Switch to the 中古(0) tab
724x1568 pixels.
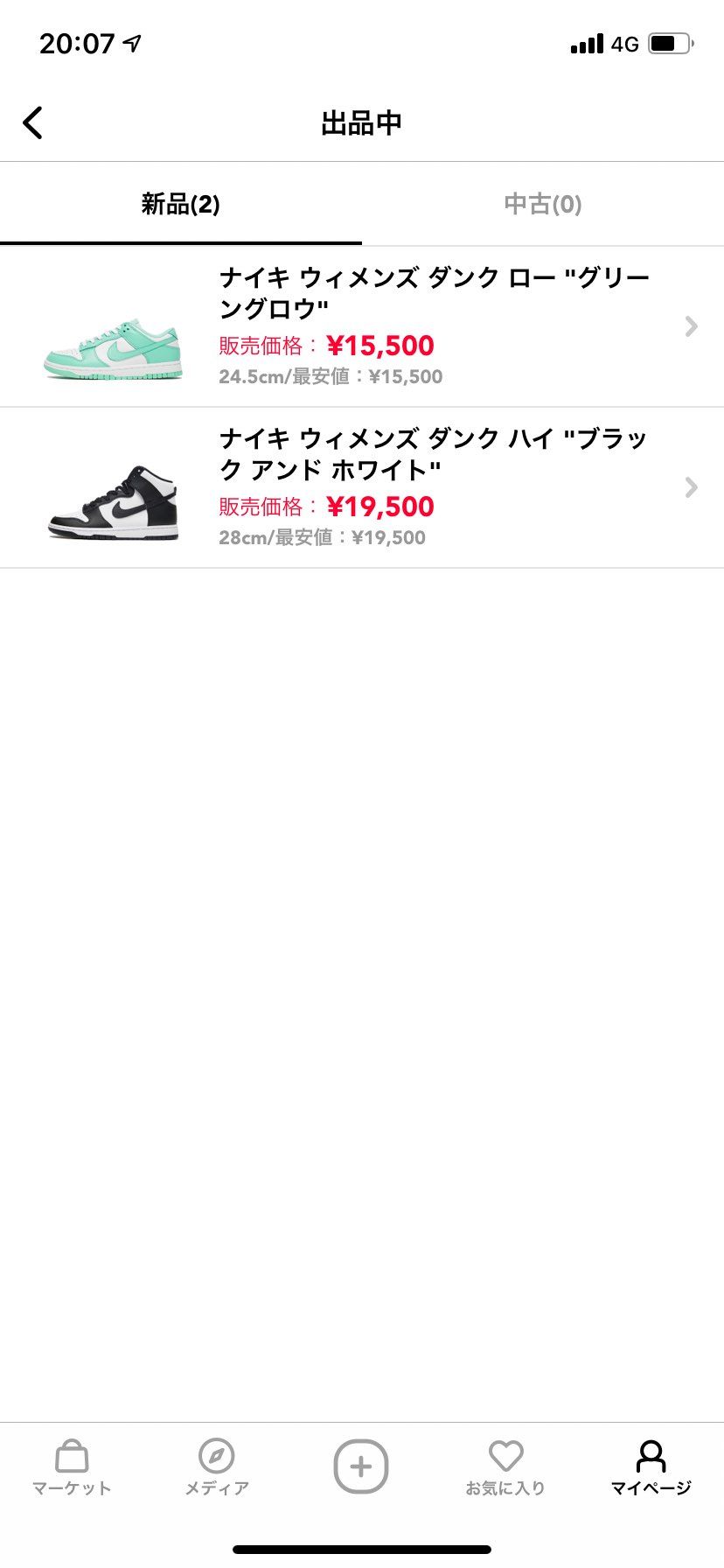coord(542,203)
